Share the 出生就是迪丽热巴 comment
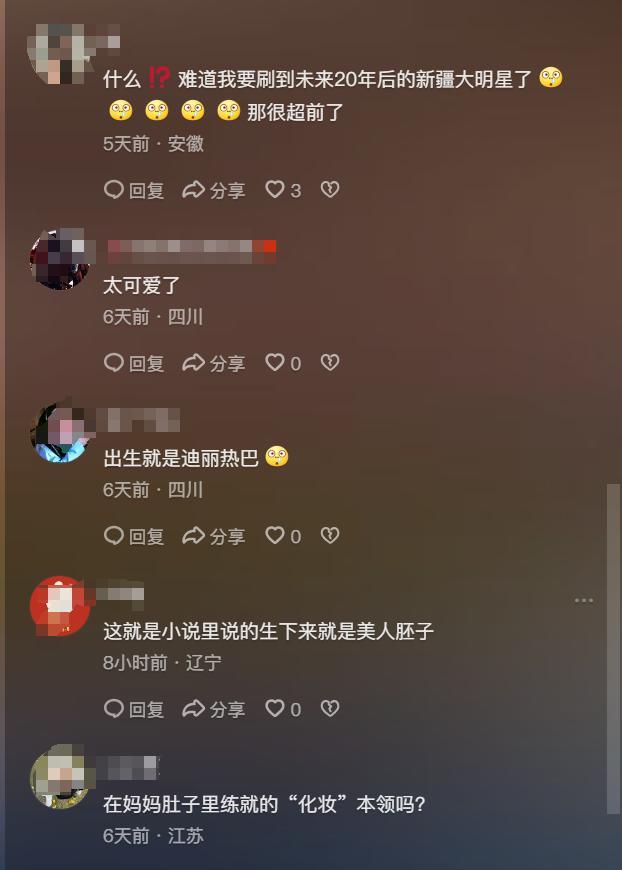622x870 pixels. 213,536
